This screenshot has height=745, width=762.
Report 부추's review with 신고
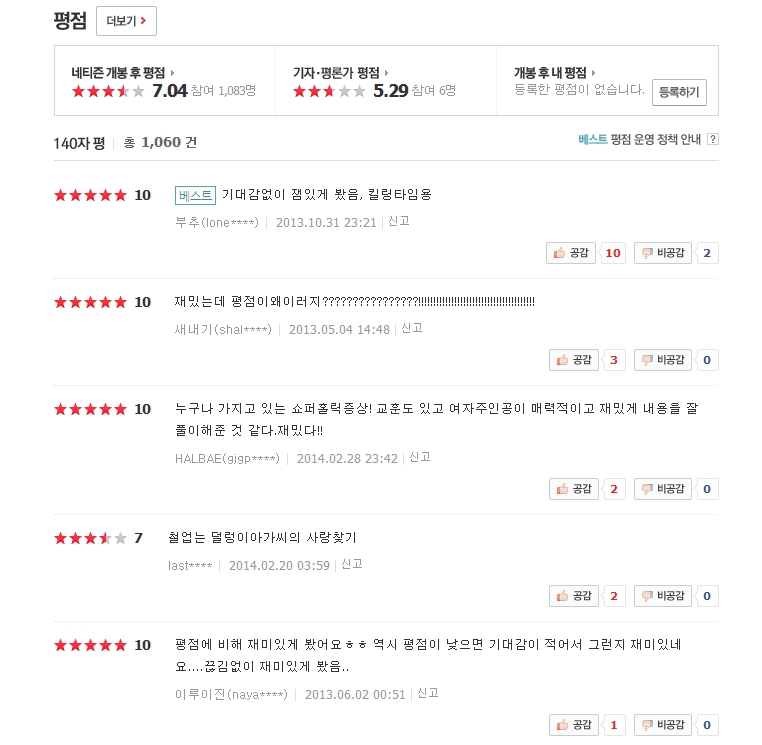coord(398,222)
